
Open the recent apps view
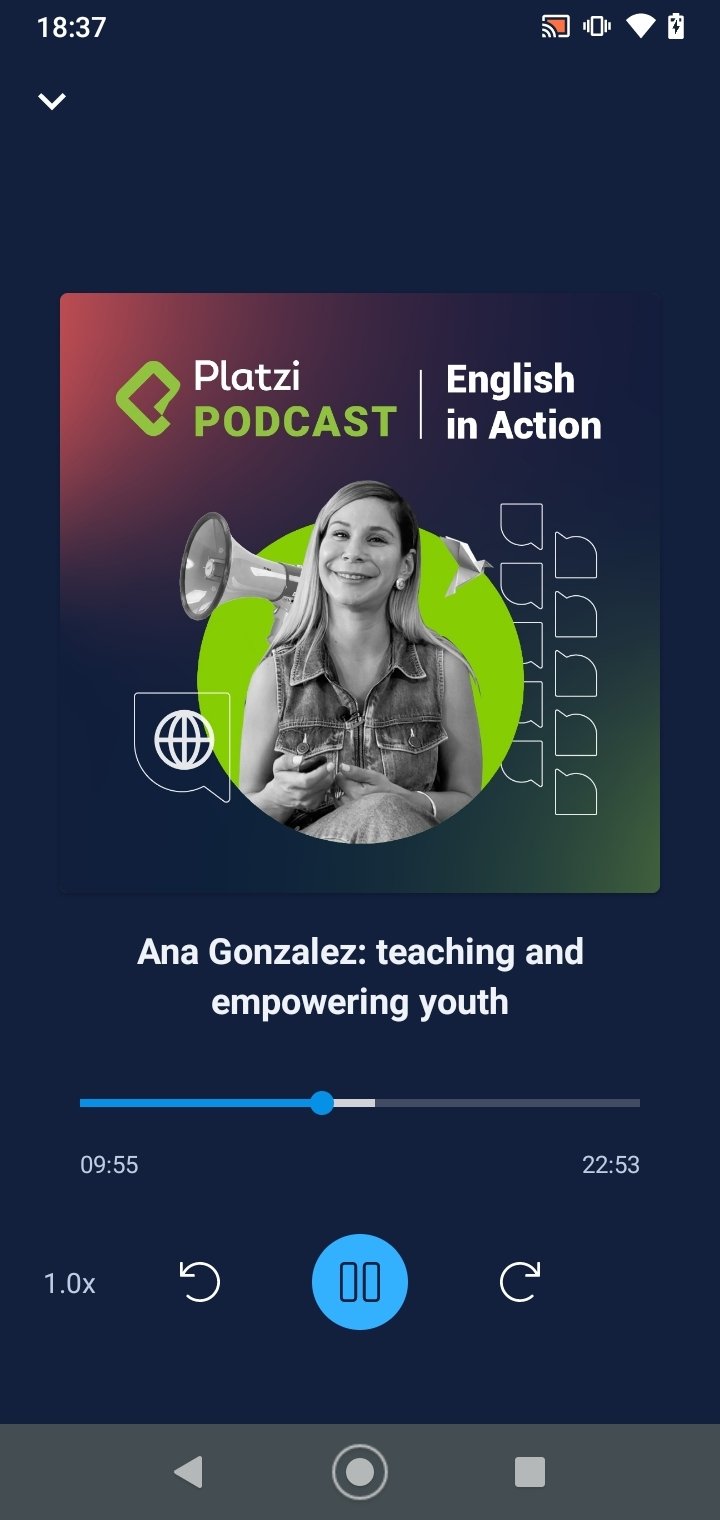click(530, 1472)
